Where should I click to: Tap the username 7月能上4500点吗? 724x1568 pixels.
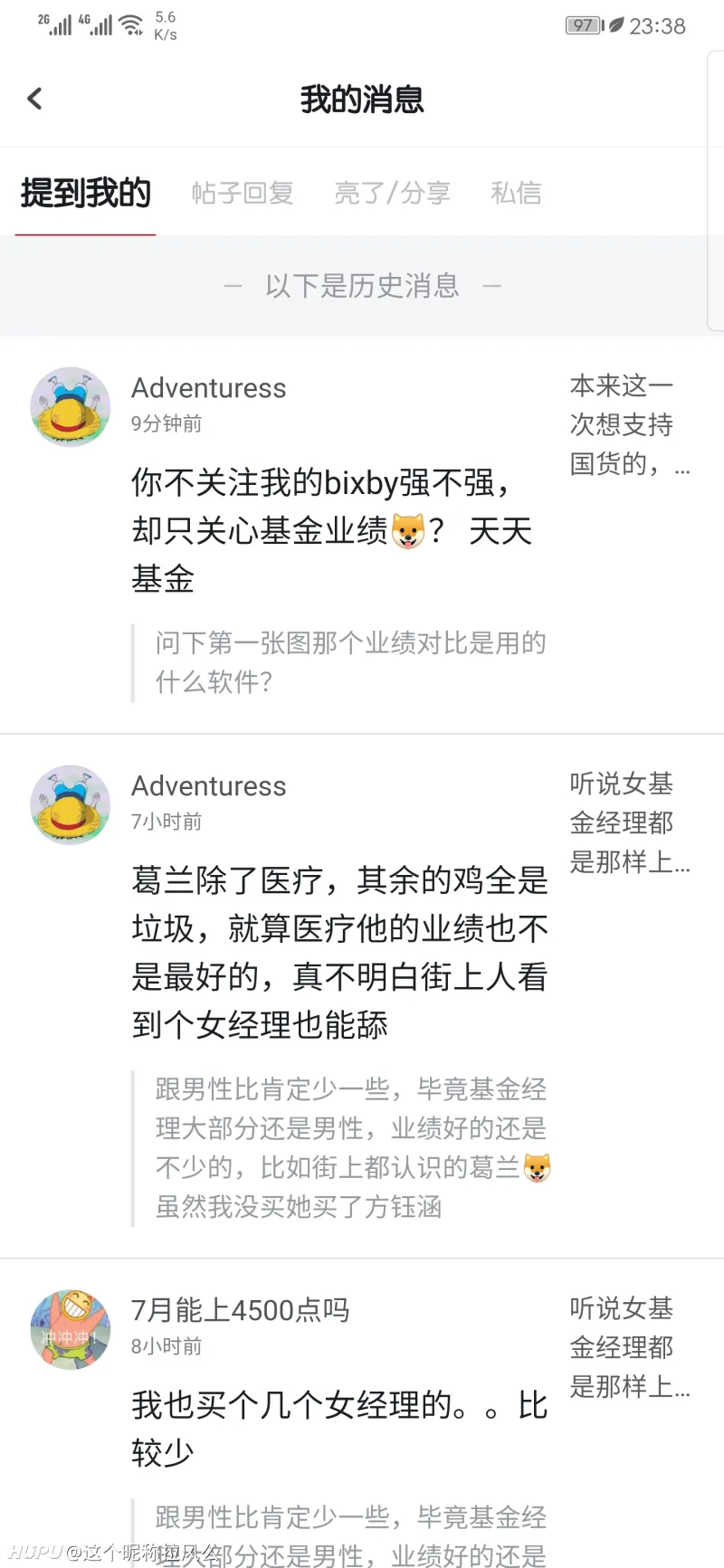tap(241, 1310)
